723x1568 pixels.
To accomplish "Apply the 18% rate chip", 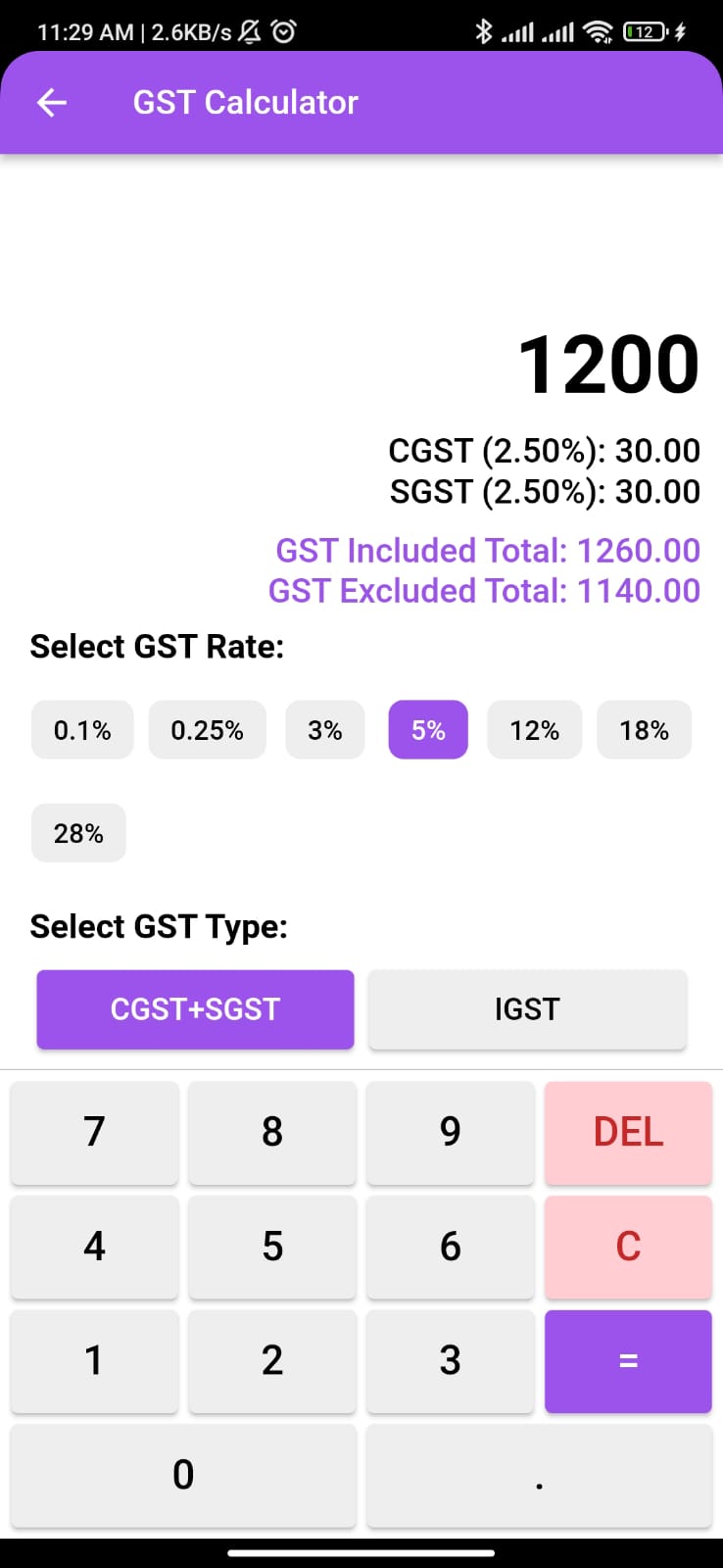I will coord(644,730).
